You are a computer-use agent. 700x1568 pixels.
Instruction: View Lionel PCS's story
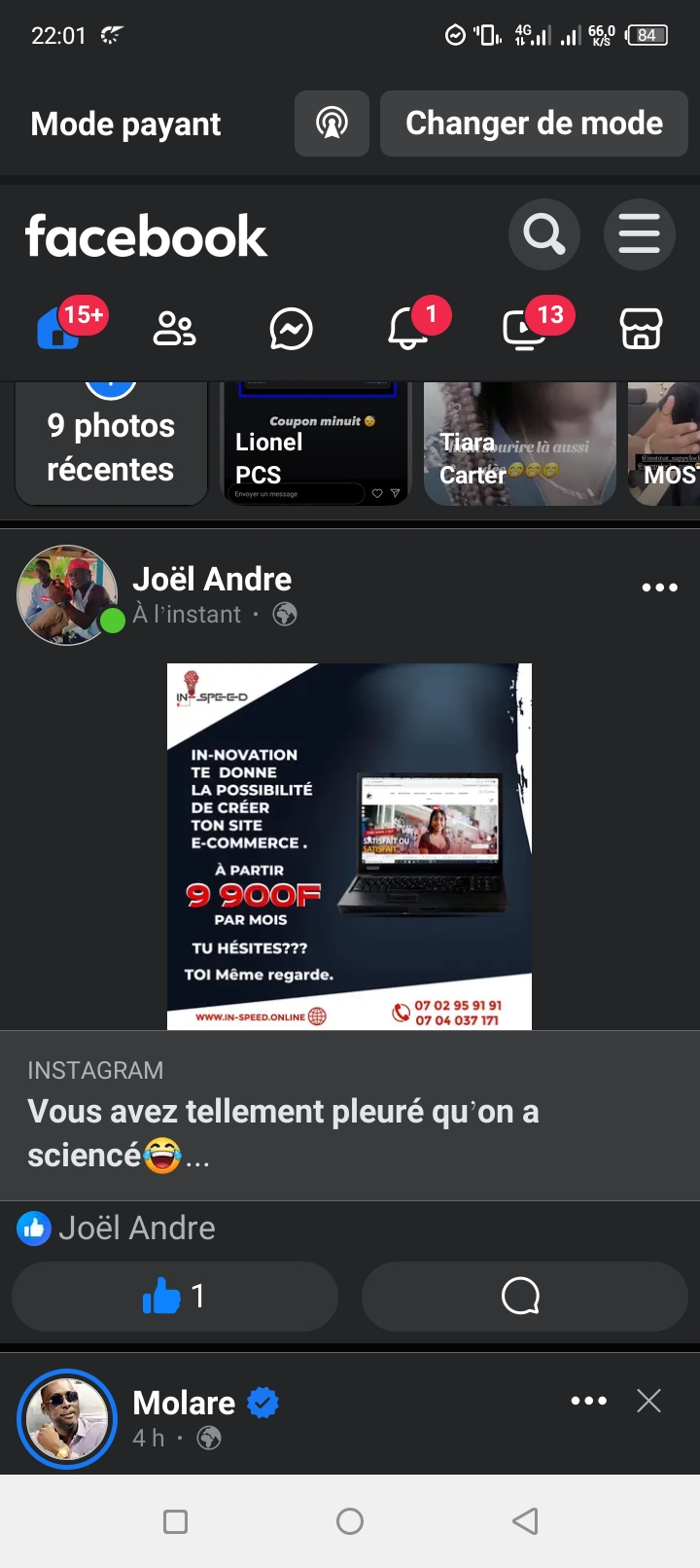click(315, 445)
